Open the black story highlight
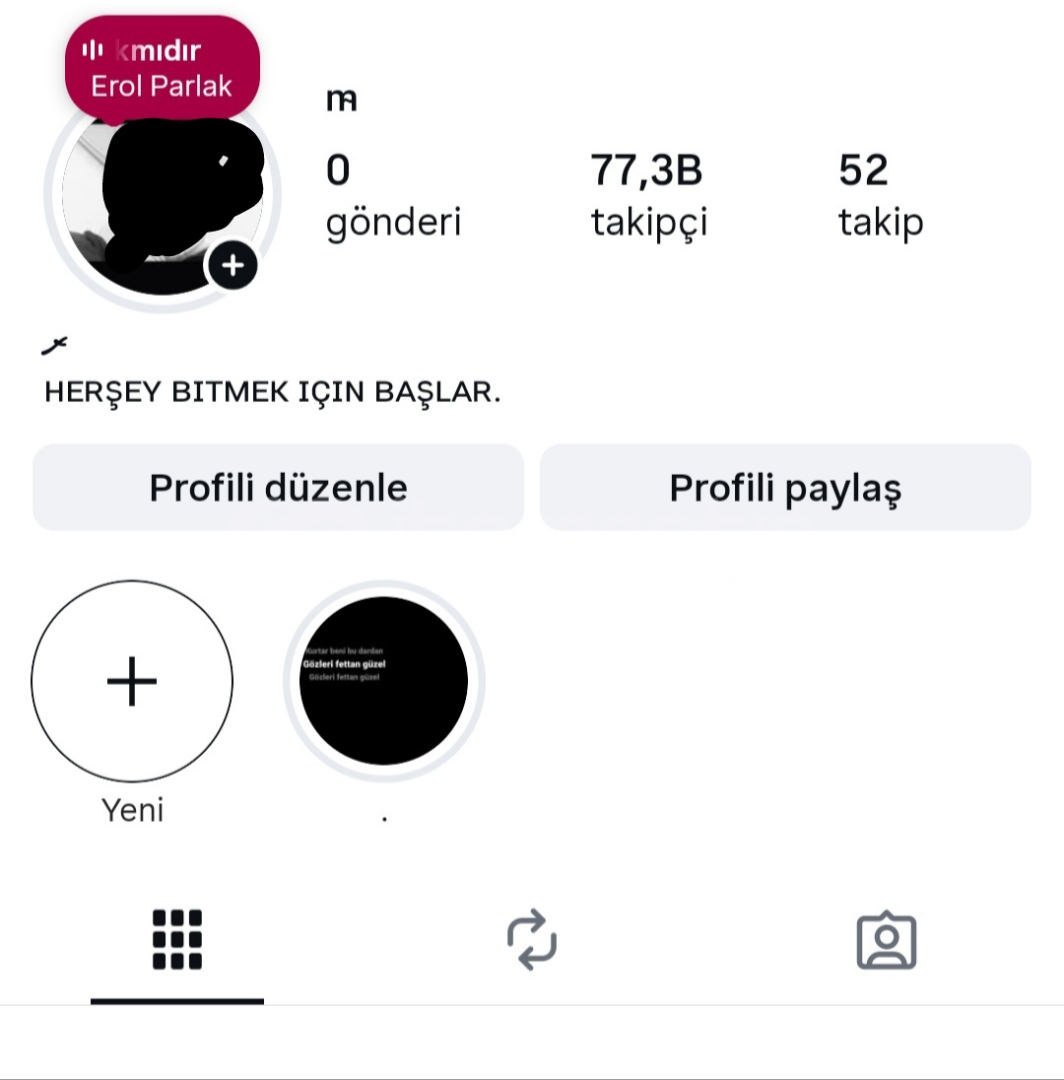The height and width of the screenshot is (1080, 1064). (x=384, y=681)
